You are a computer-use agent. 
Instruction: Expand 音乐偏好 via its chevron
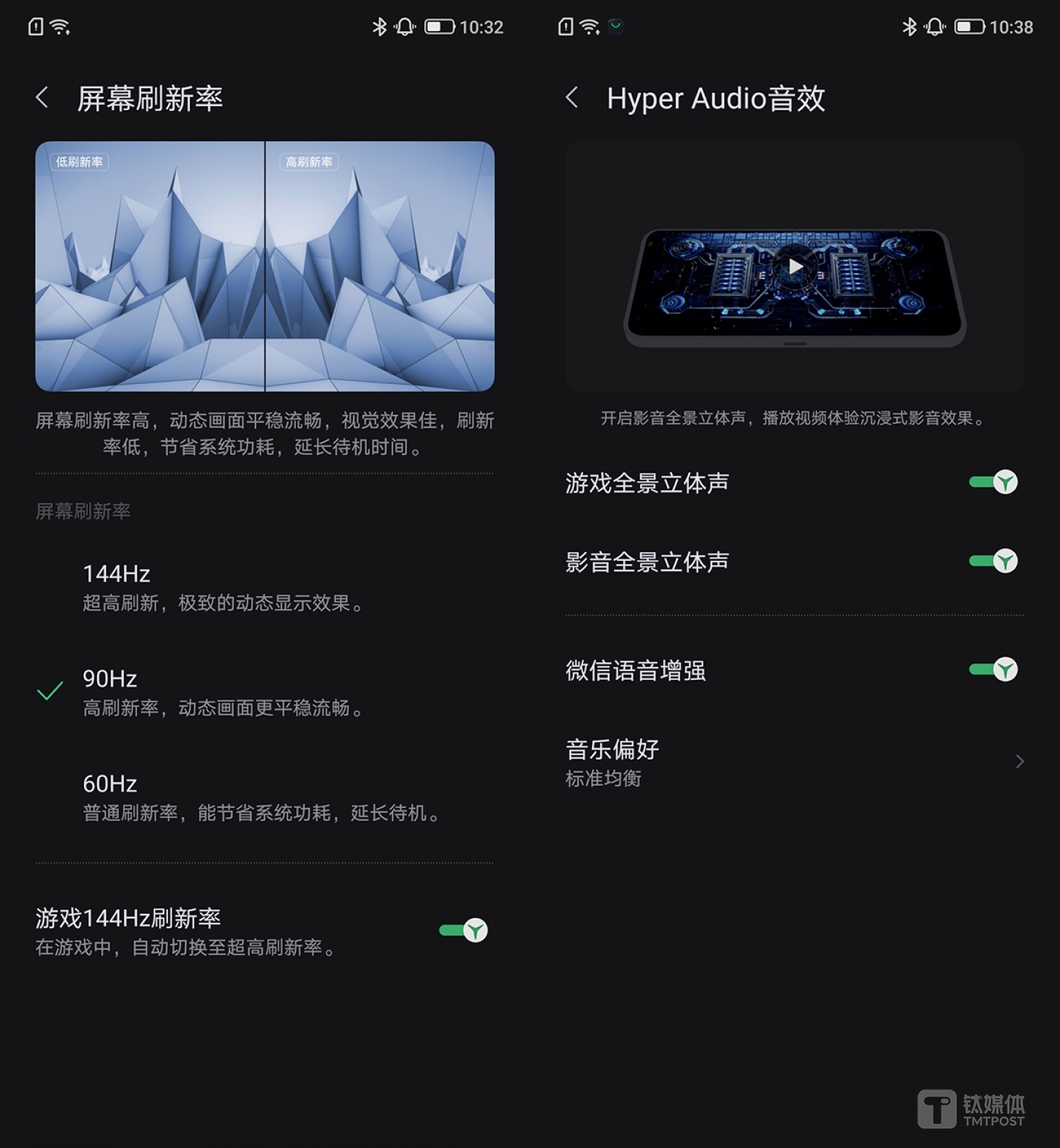[x=1020, y=762]
